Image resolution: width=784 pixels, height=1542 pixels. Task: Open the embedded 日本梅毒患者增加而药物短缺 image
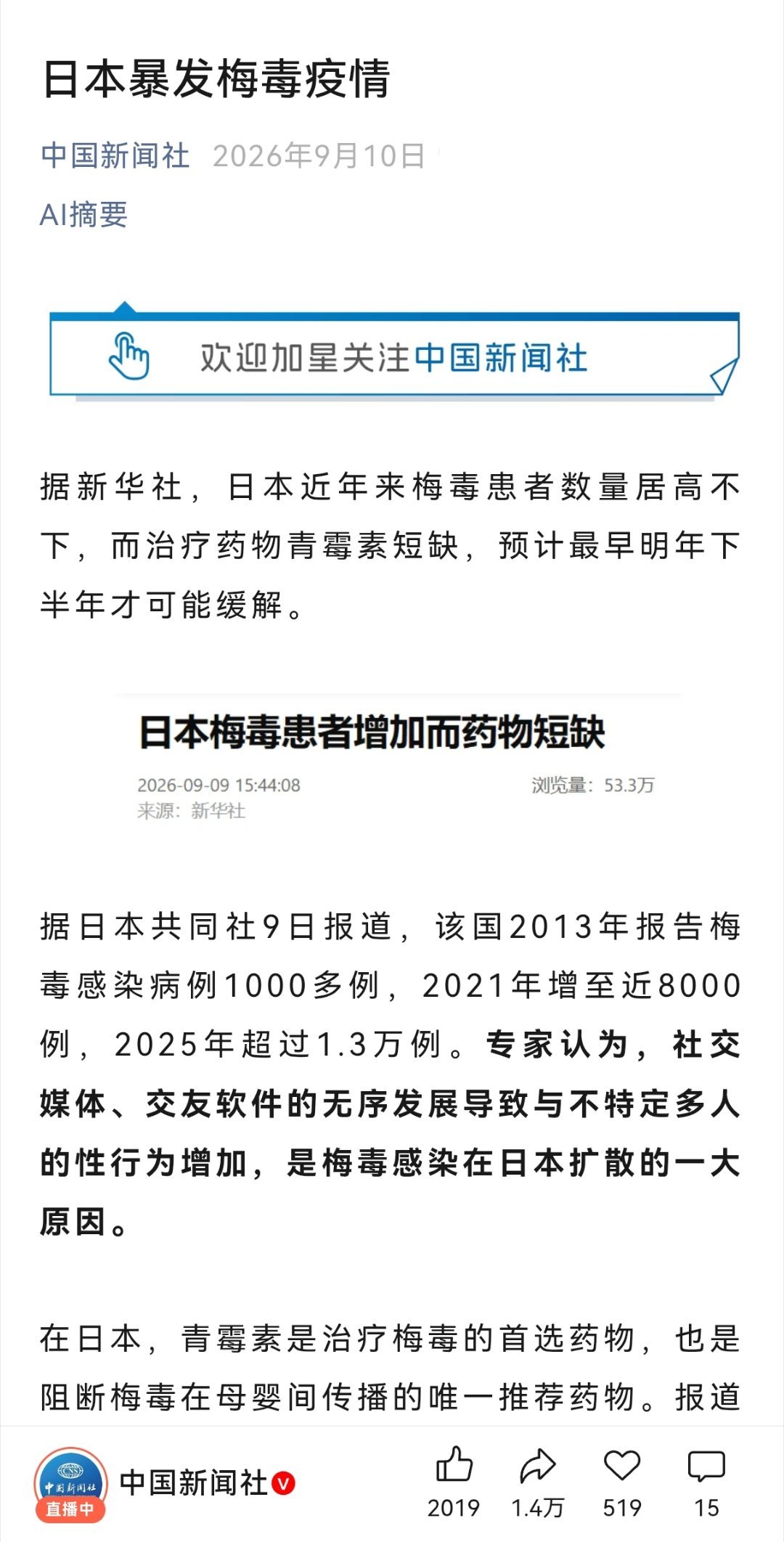click(398, 763)
